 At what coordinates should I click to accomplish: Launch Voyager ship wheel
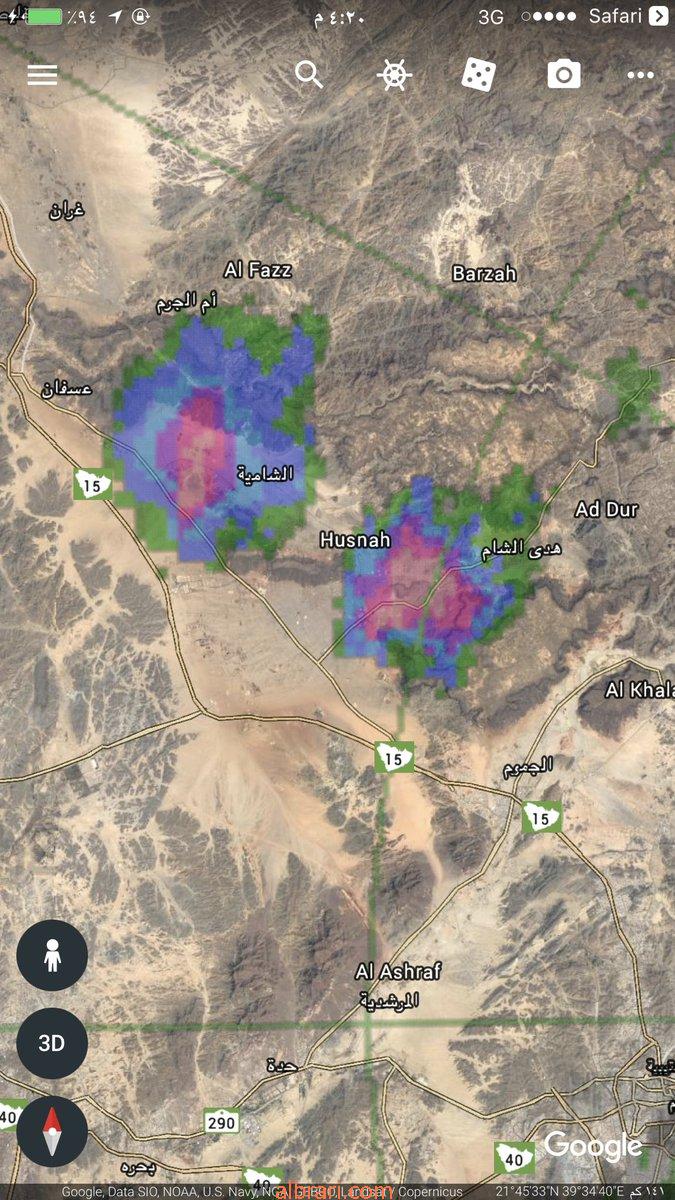[x=394, y=75]
